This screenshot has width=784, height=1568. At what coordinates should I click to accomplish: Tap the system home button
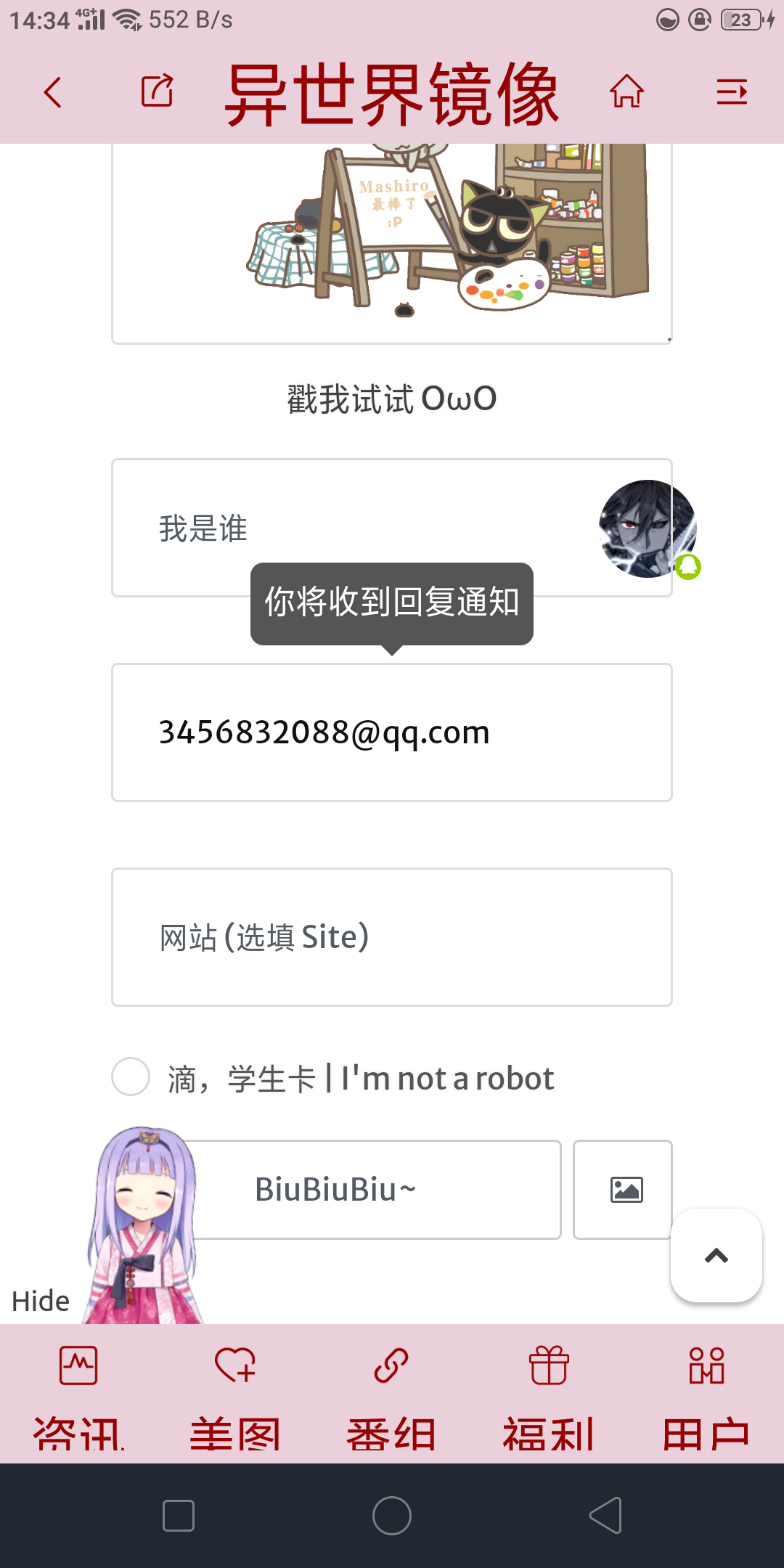pyautogui.click(x=392, y=1516)
